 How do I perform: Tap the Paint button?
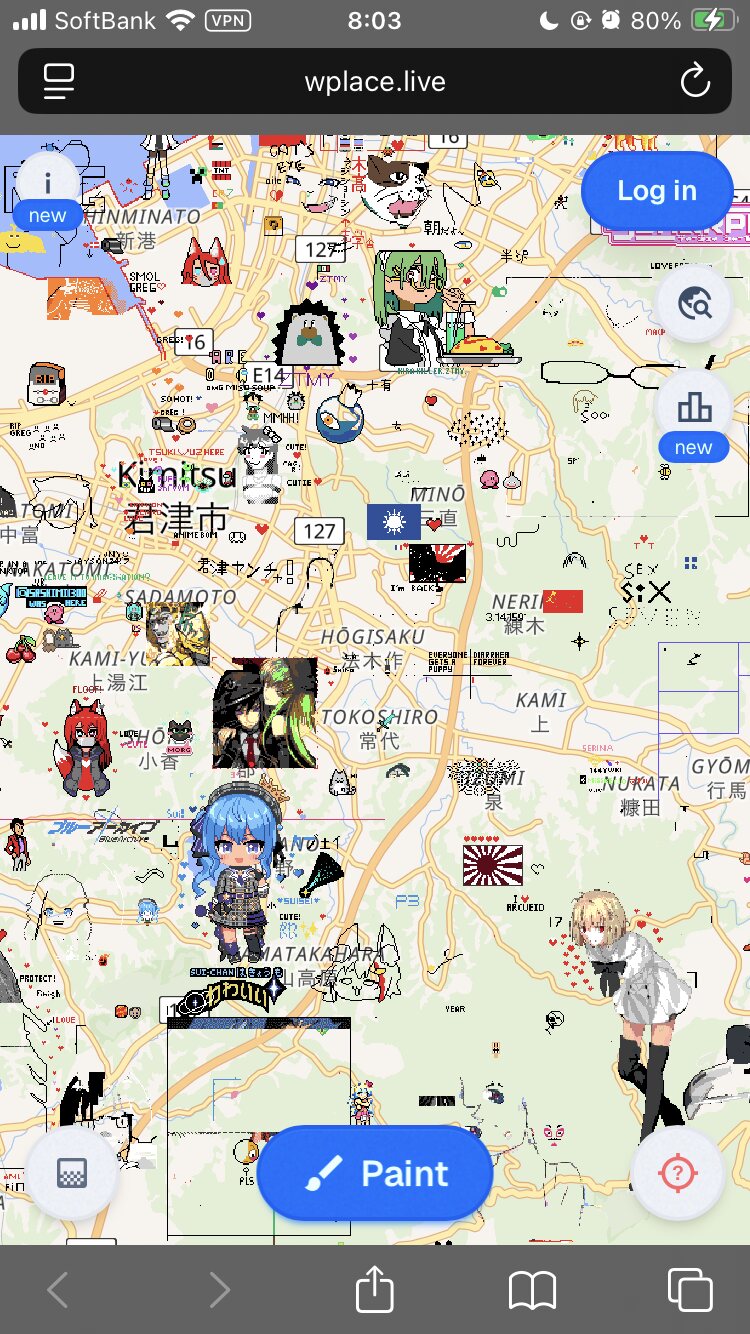375,1173
